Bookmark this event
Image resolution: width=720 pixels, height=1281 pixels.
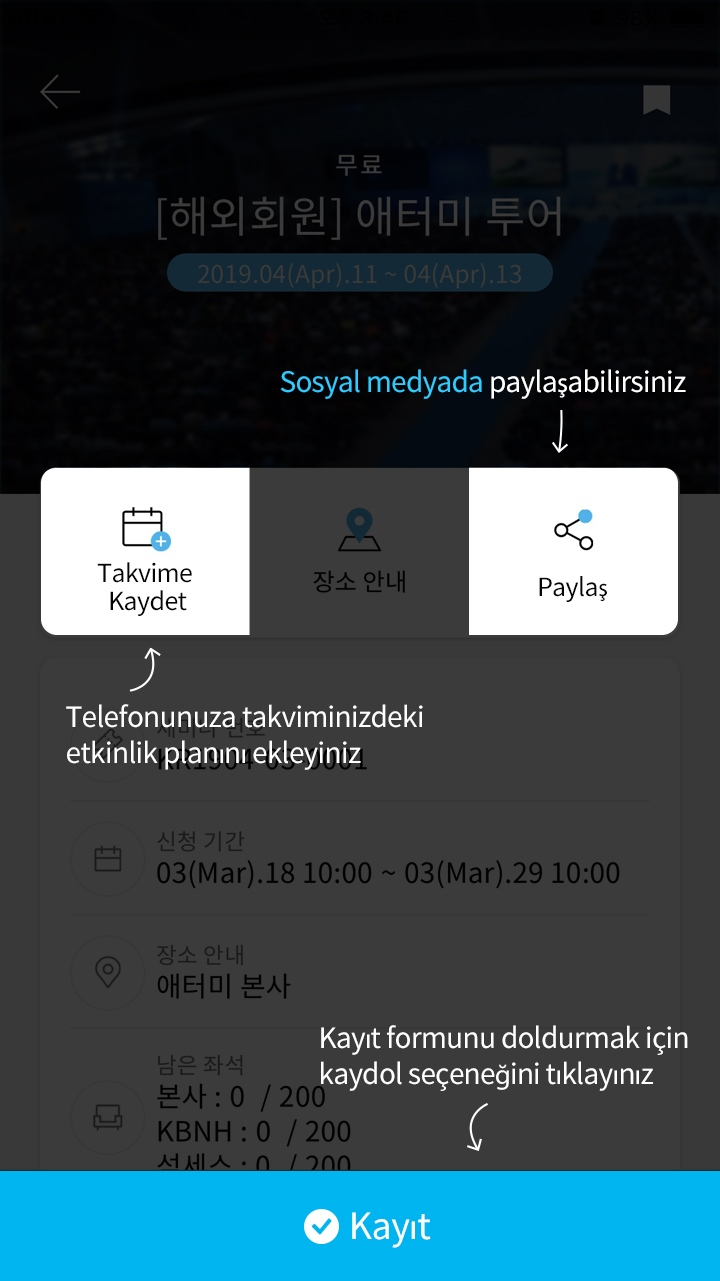pos(656,100)
